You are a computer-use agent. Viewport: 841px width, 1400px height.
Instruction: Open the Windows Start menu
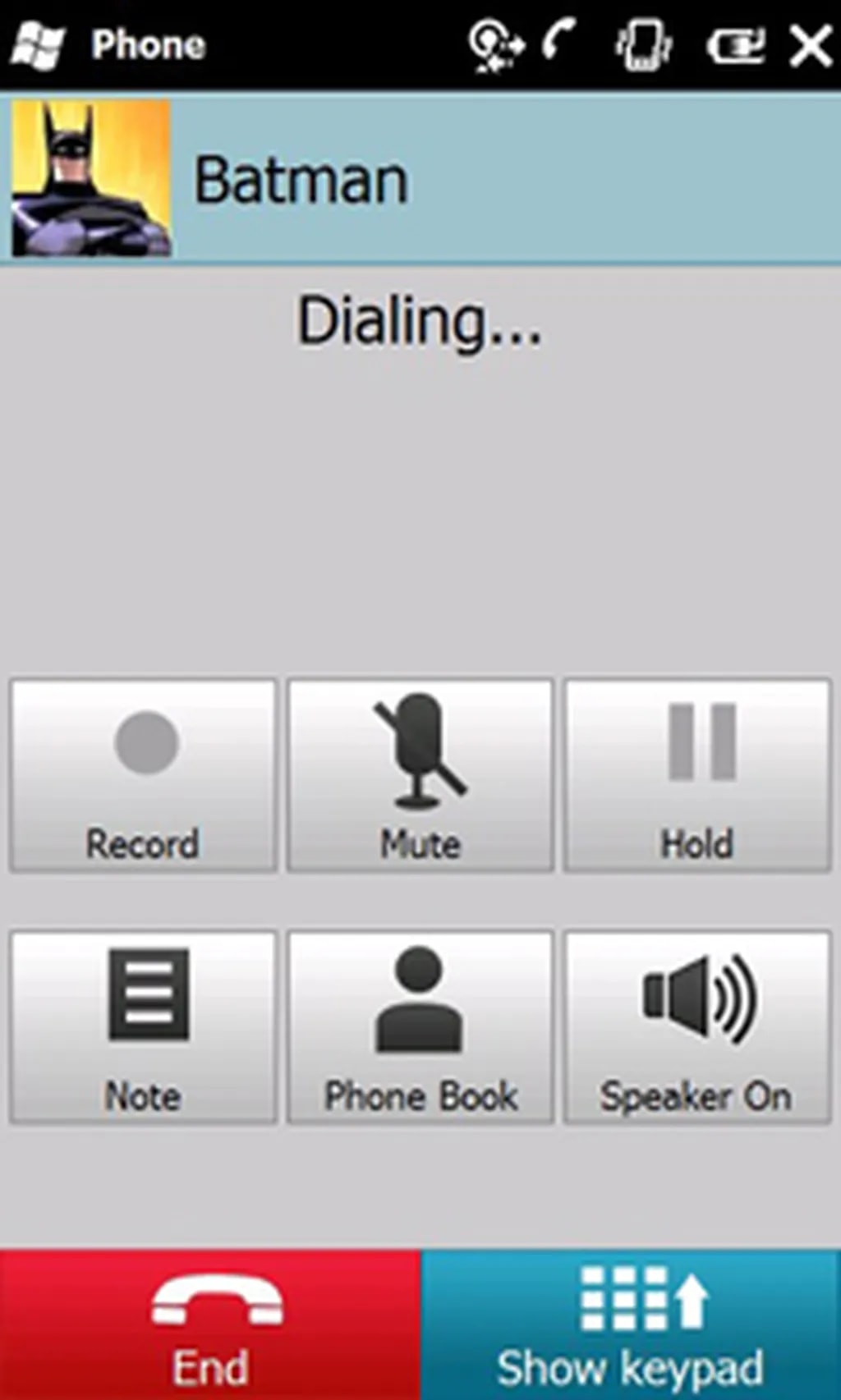click(x=38, y=45)
